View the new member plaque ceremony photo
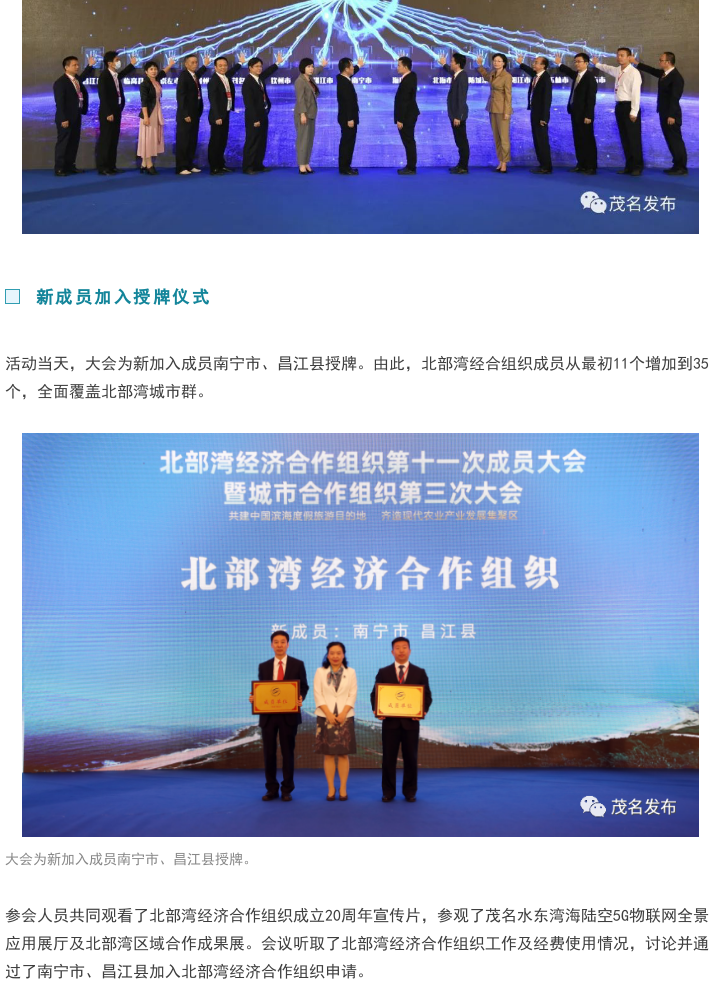This screenshot has height=1000, width=720. 360,634
